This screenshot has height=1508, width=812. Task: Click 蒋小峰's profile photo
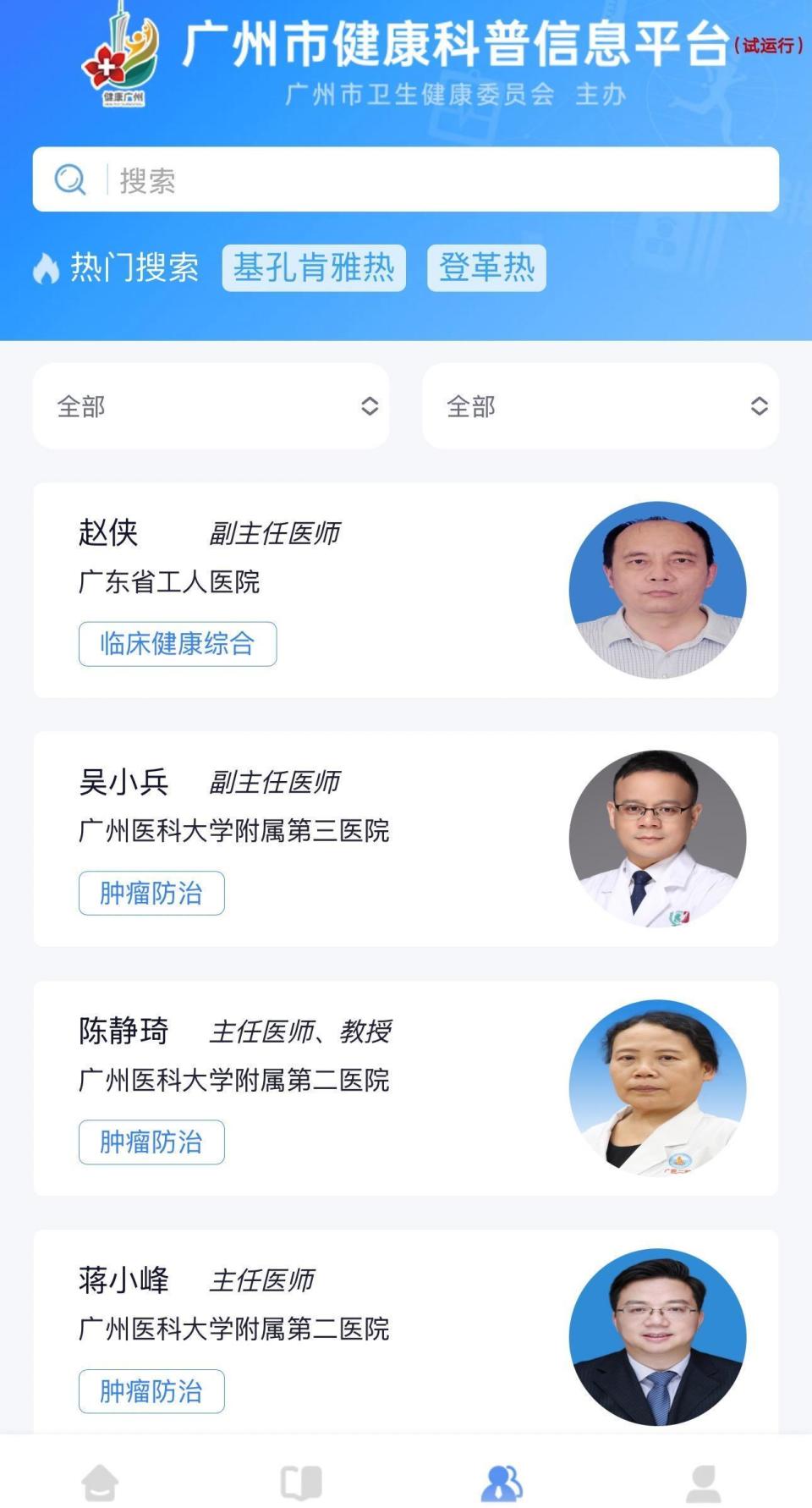point(660,1335)
